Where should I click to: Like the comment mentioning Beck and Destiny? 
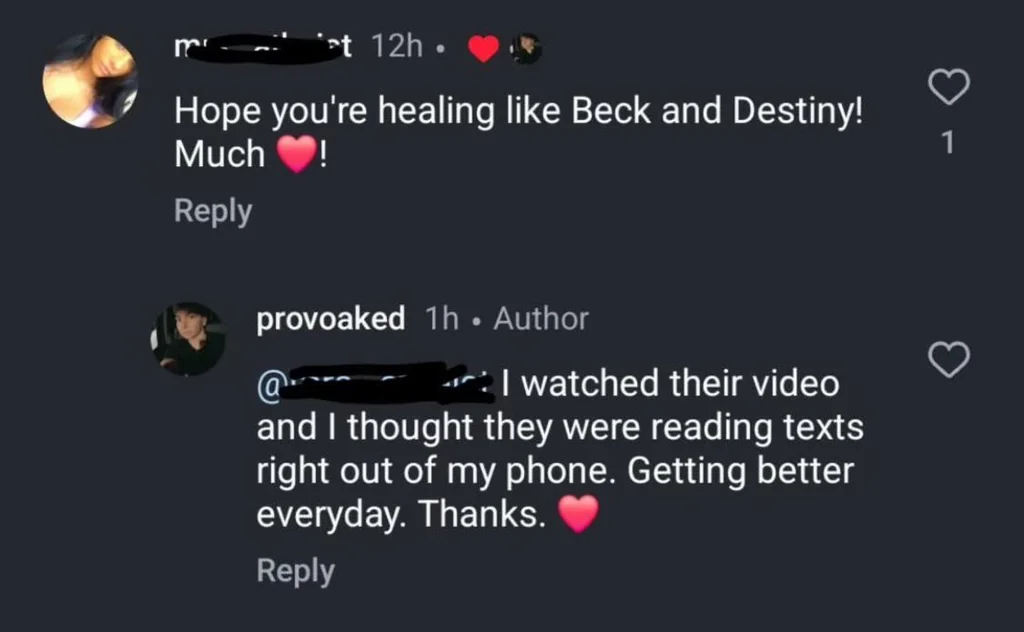(x=949, y=88)
